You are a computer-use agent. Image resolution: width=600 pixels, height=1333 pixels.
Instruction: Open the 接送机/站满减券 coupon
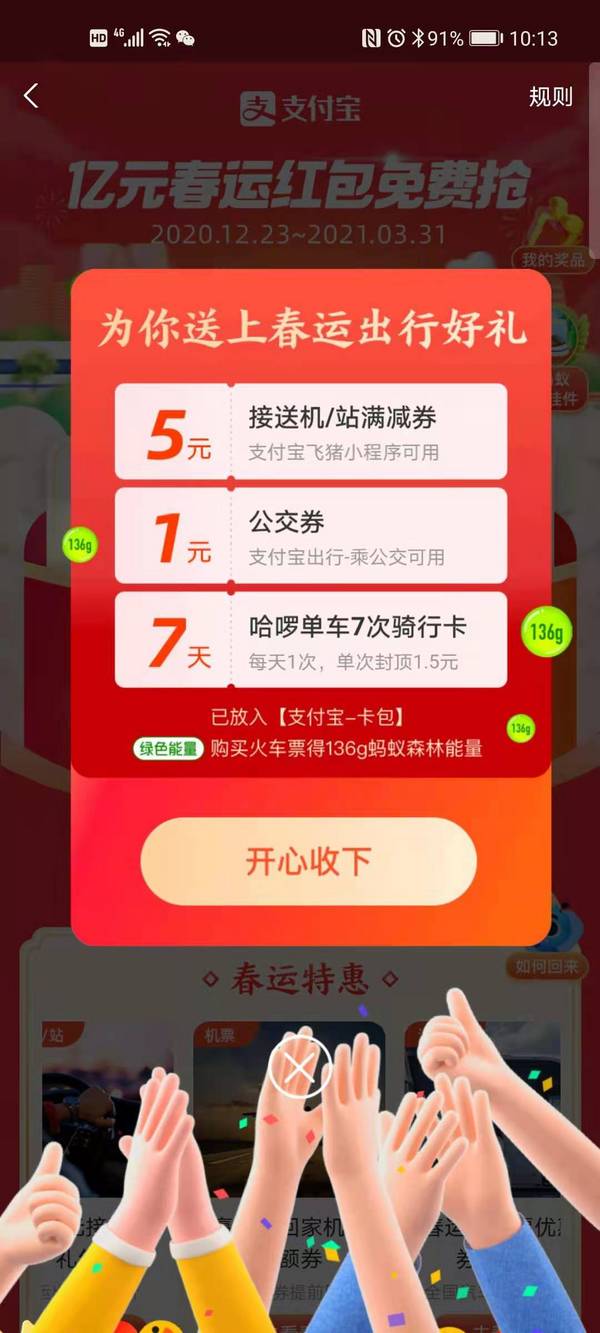(x=311, y=432)
